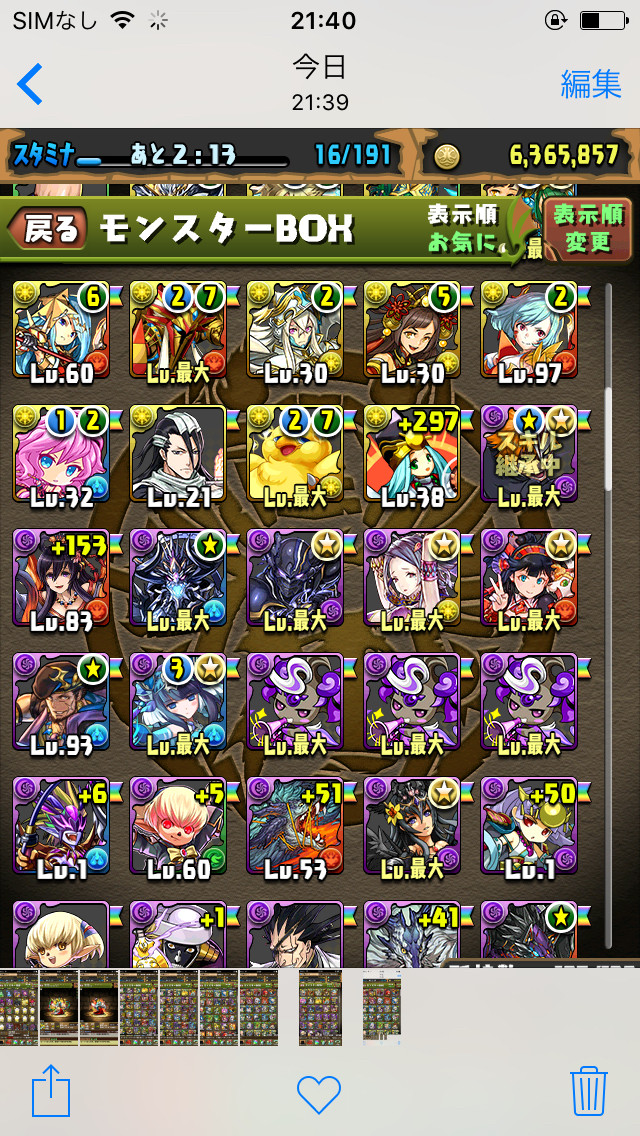Delete this photo with the trash icon
The height and width of the screenshot is (1136, 640).
pos(589,1090)
